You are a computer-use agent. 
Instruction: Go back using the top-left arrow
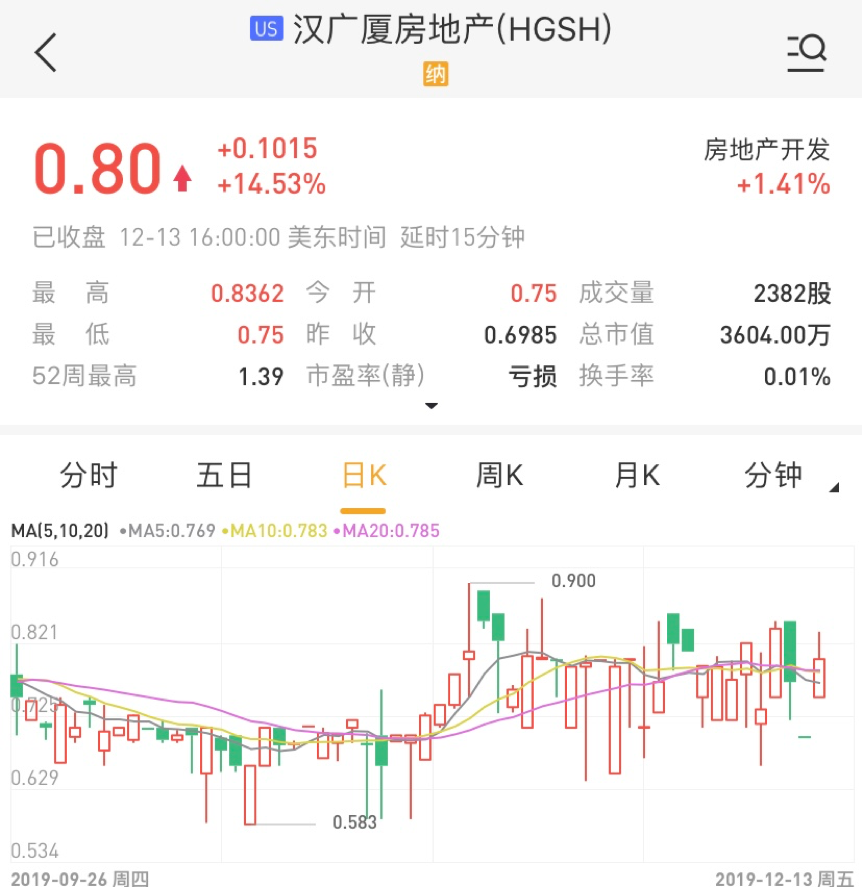46,52
